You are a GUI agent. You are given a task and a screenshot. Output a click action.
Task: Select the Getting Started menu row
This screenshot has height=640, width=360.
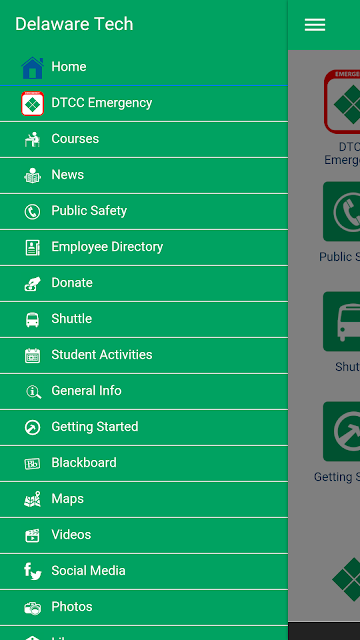144,427
